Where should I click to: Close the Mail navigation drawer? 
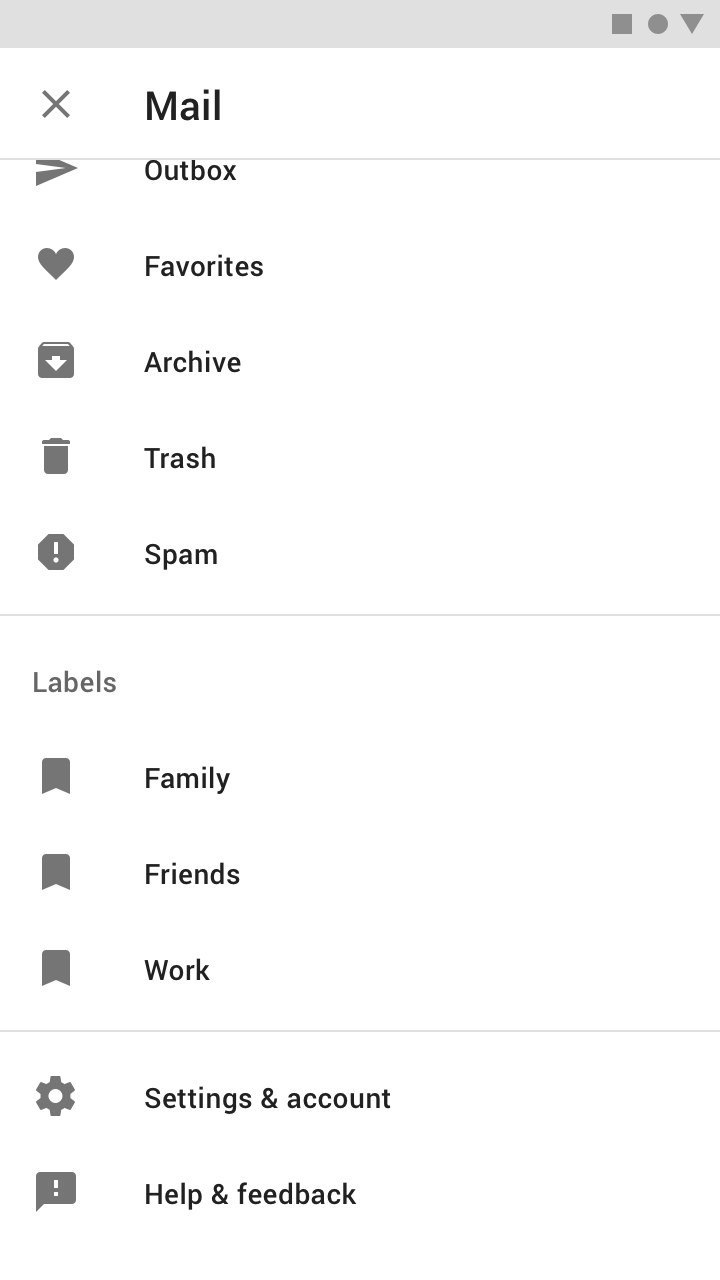(x=56, y=104)
